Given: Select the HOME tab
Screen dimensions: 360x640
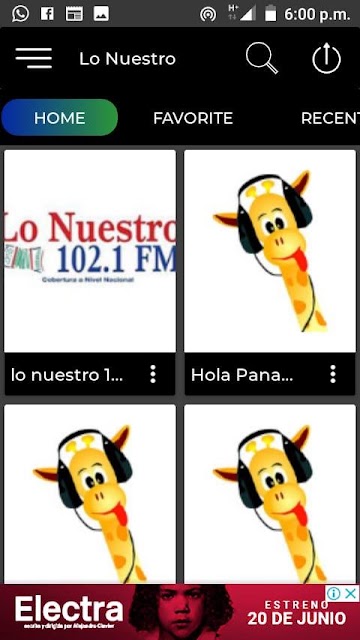Looking at the screenshot, I should pos(60,118).
